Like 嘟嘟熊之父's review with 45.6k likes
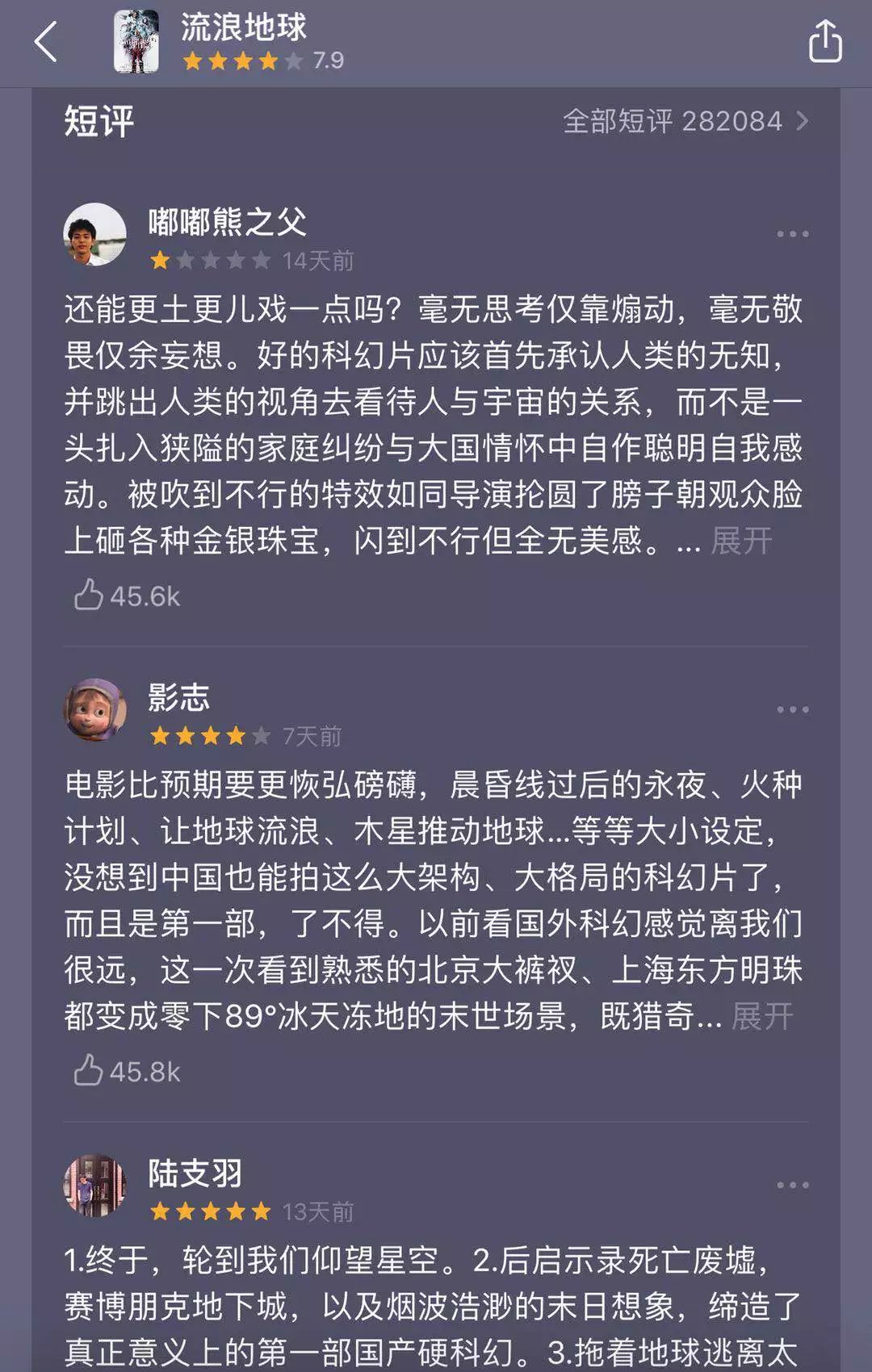Screen dimensions: 872x1372 coord(89,596)
